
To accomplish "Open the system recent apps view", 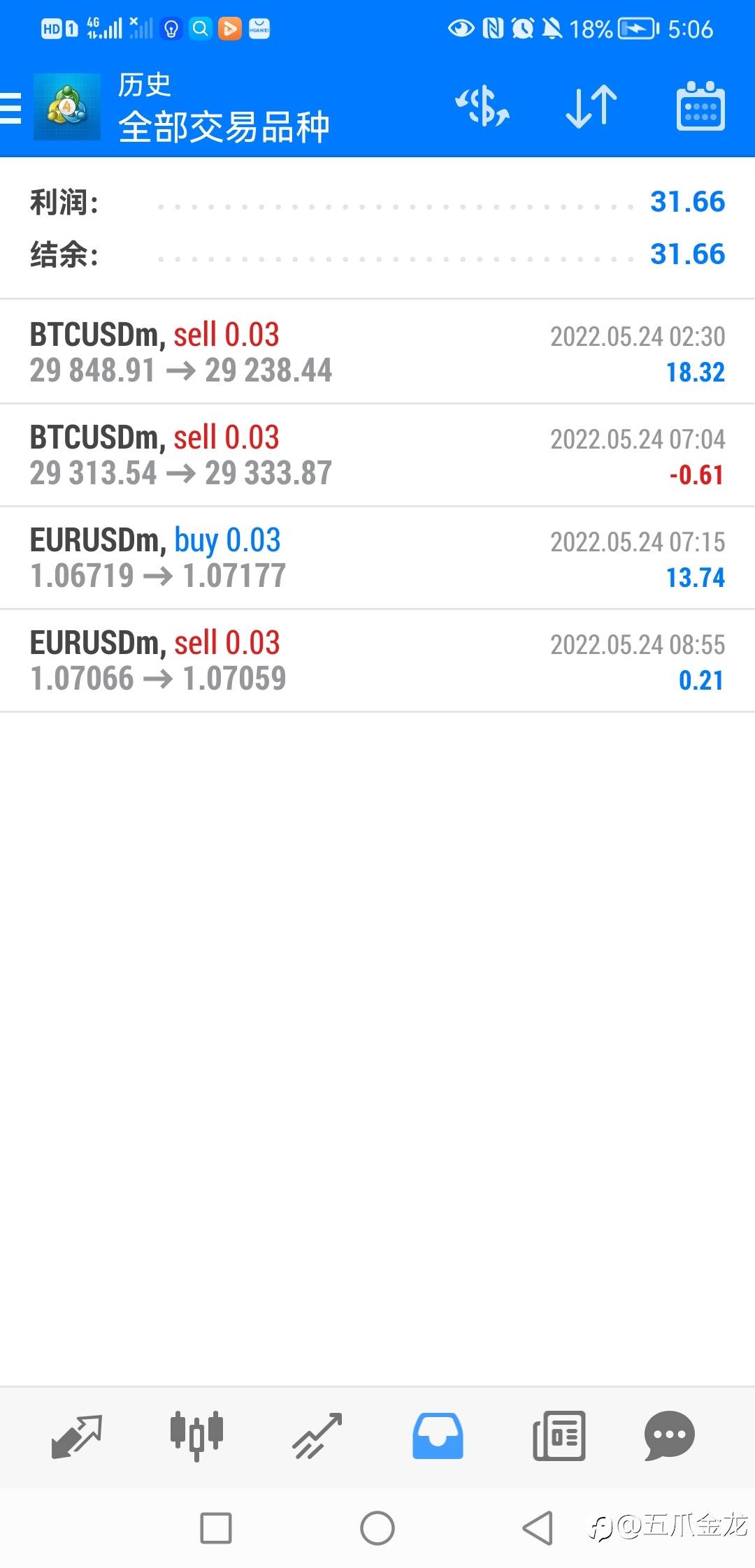I will pyautogui.click(x=216, y=1528).
